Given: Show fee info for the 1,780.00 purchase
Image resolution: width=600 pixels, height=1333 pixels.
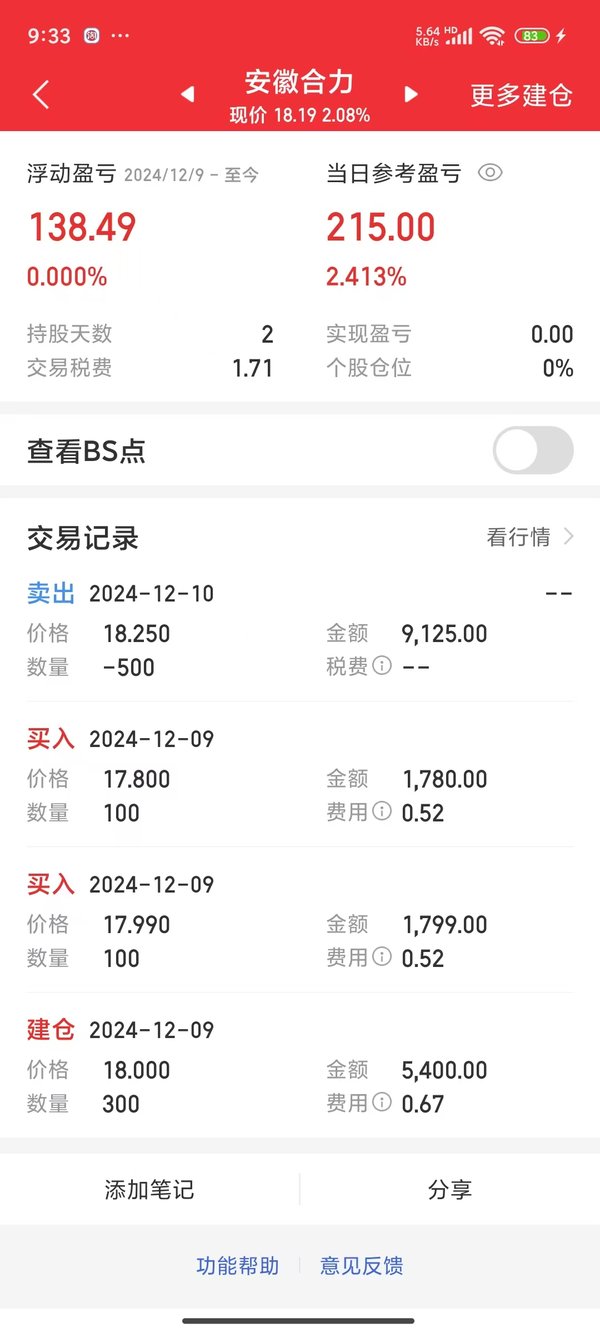Looking at the screenshot, I should click(x=382, y=812).
